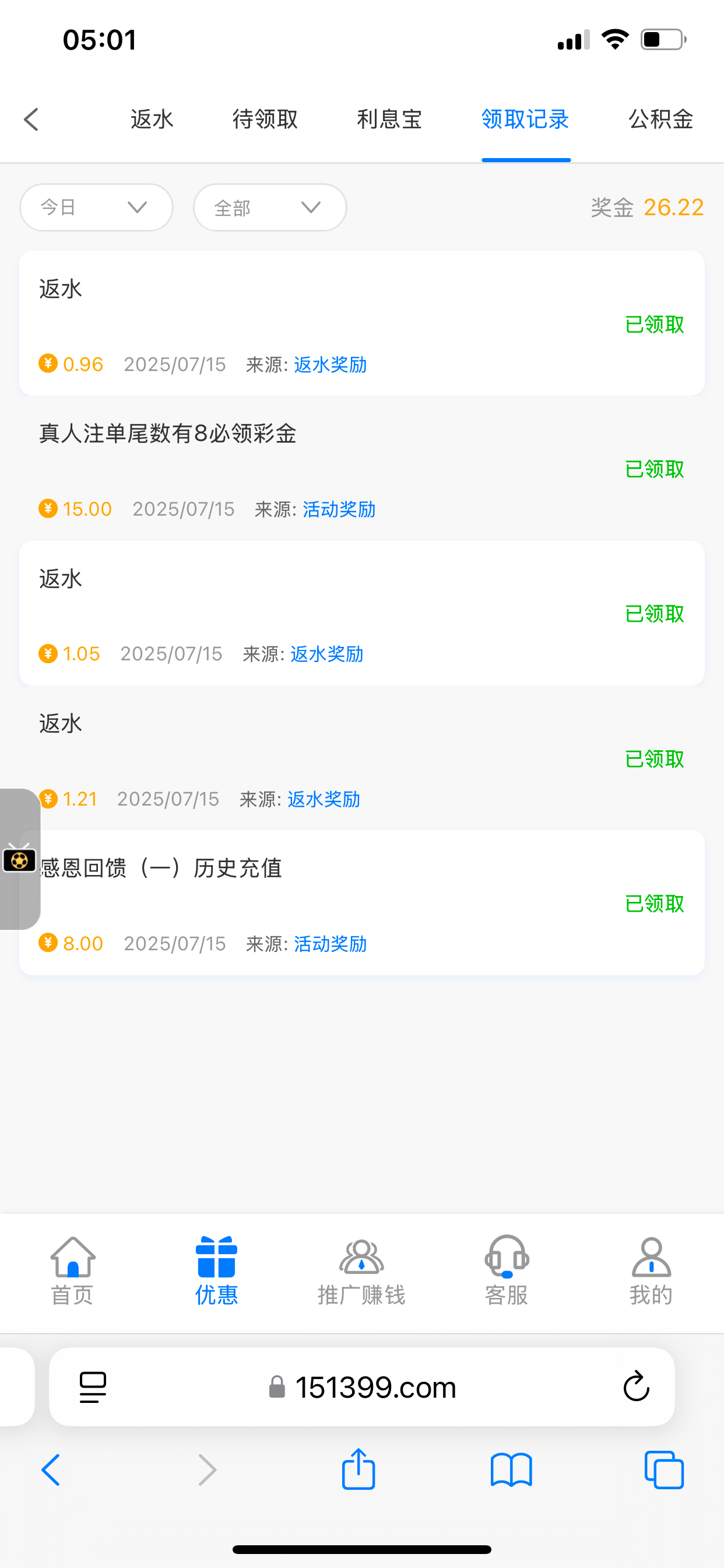Open the page format menu icon
Image resolution: width=724 pixels, height=1568 pixels.
[x=93, y=1387]
